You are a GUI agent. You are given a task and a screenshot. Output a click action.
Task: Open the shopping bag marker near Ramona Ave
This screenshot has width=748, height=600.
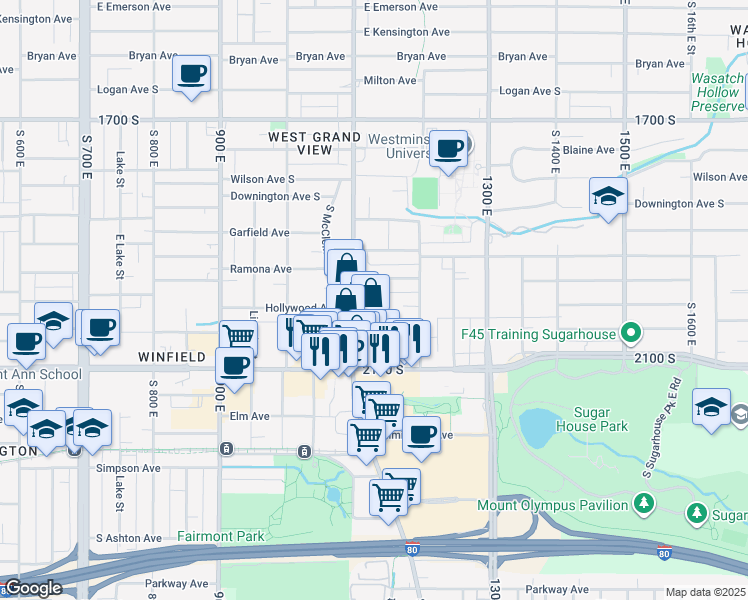coord(346,265)
